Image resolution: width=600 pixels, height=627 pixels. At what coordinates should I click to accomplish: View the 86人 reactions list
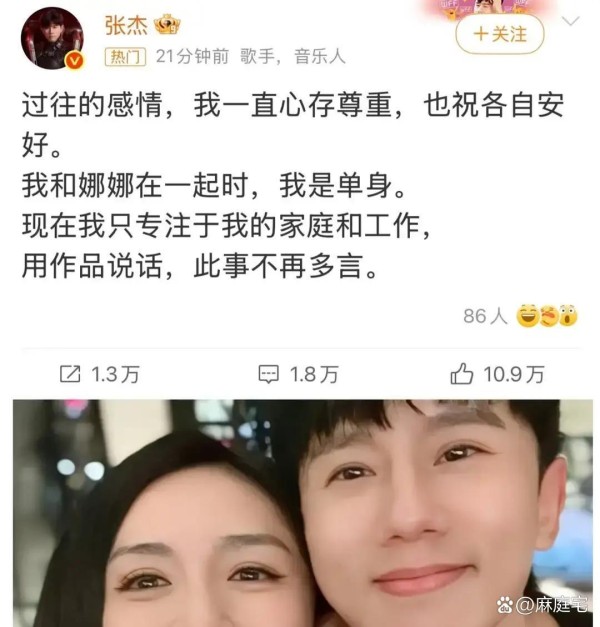coord(520,316)
